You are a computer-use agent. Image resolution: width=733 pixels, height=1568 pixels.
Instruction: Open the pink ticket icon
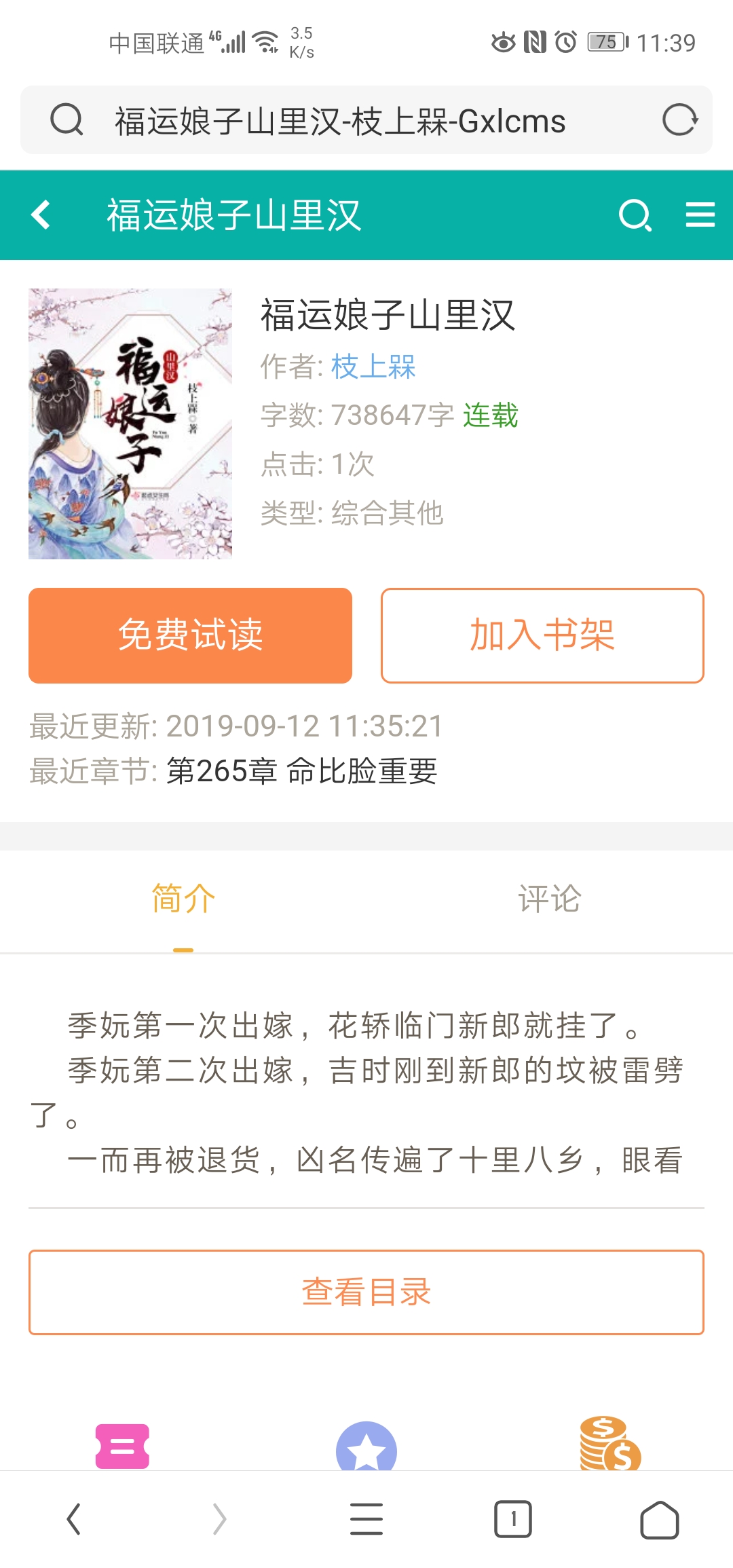point(122,1446)
